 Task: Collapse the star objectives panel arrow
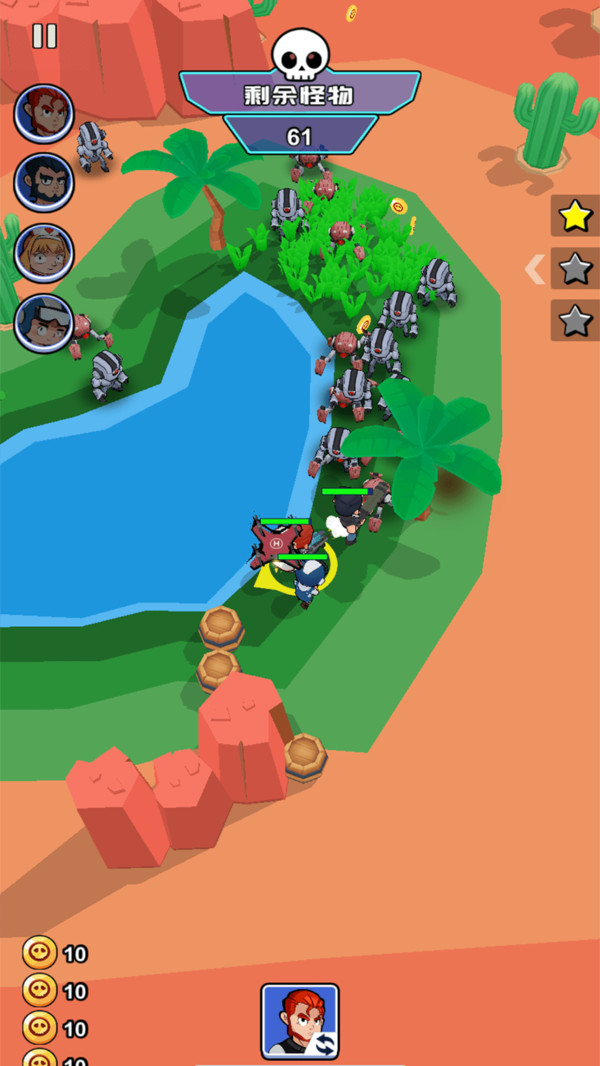[535, 268]
